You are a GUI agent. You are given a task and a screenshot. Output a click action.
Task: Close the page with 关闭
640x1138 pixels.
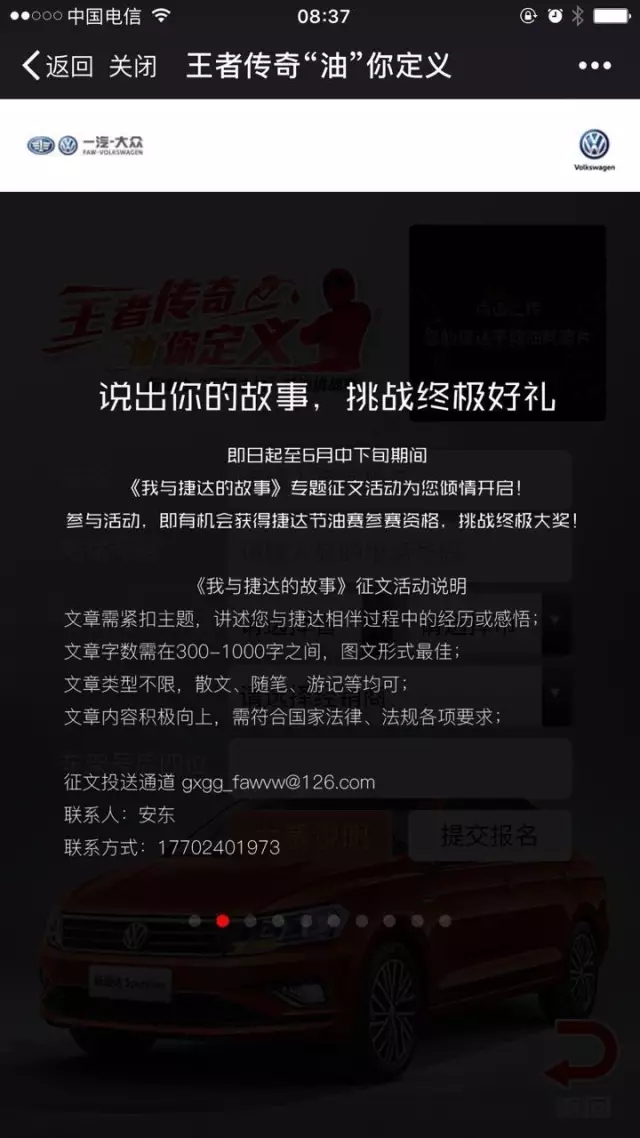[132, 67]
